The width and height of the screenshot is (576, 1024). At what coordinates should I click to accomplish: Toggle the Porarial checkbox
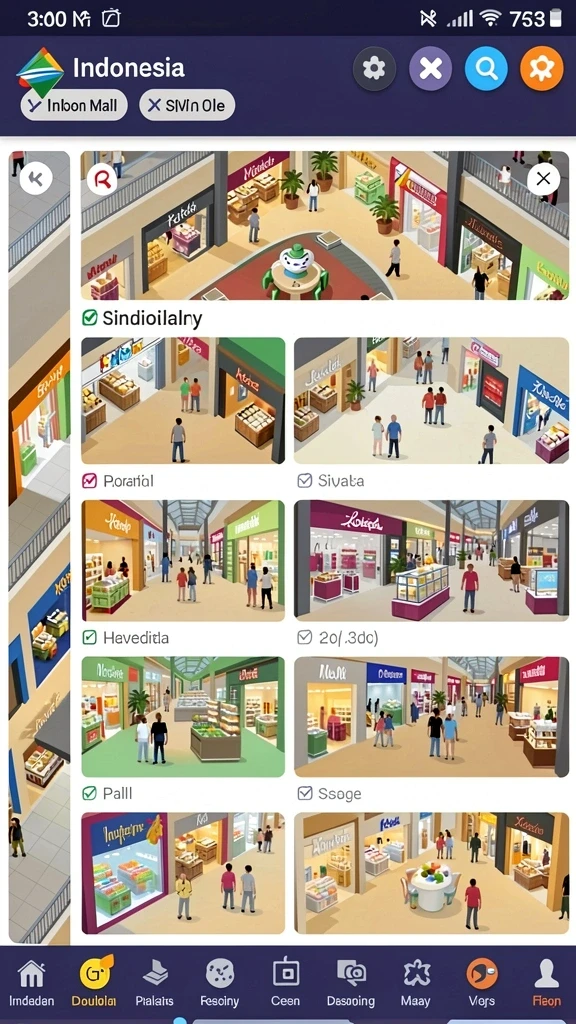(x=89, y=481)
